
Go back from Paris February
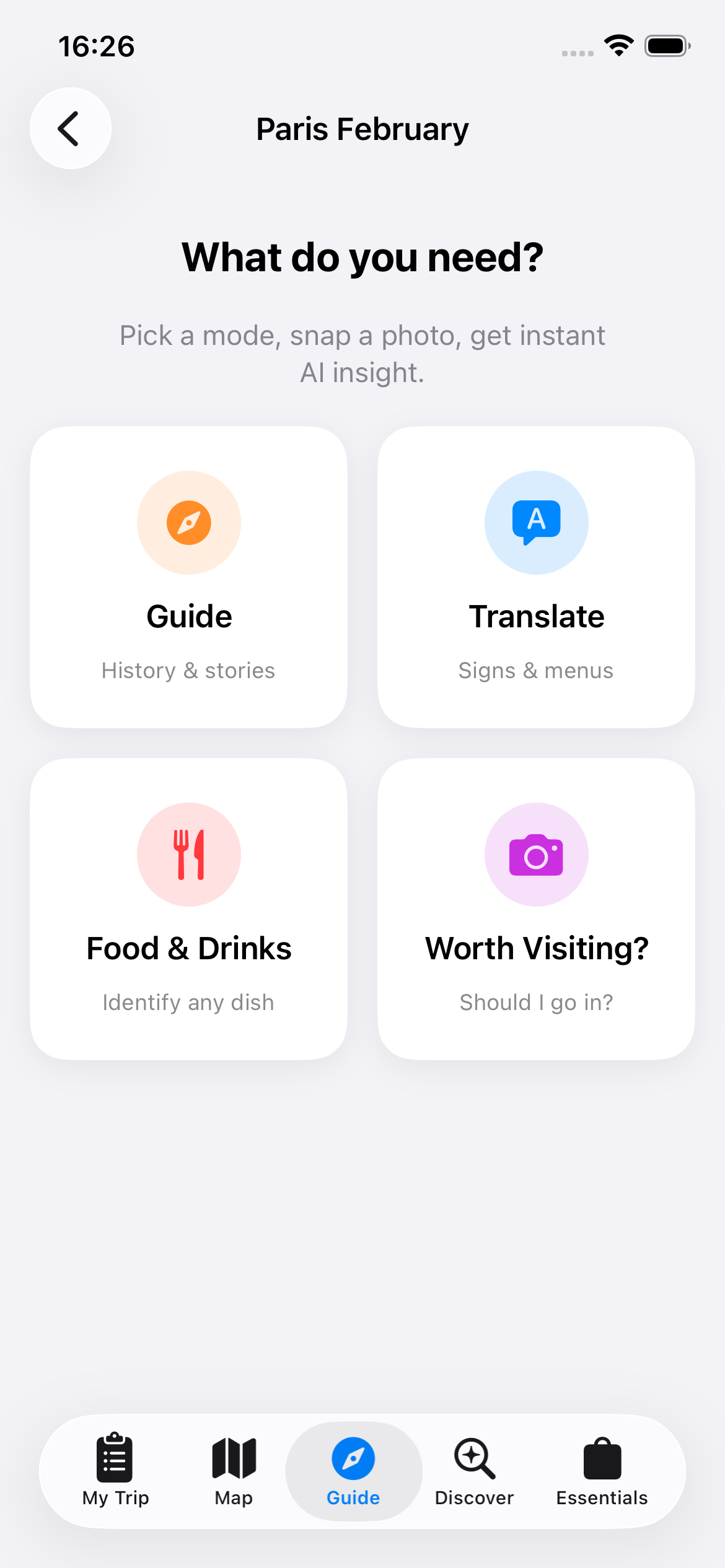coord(71,128)
